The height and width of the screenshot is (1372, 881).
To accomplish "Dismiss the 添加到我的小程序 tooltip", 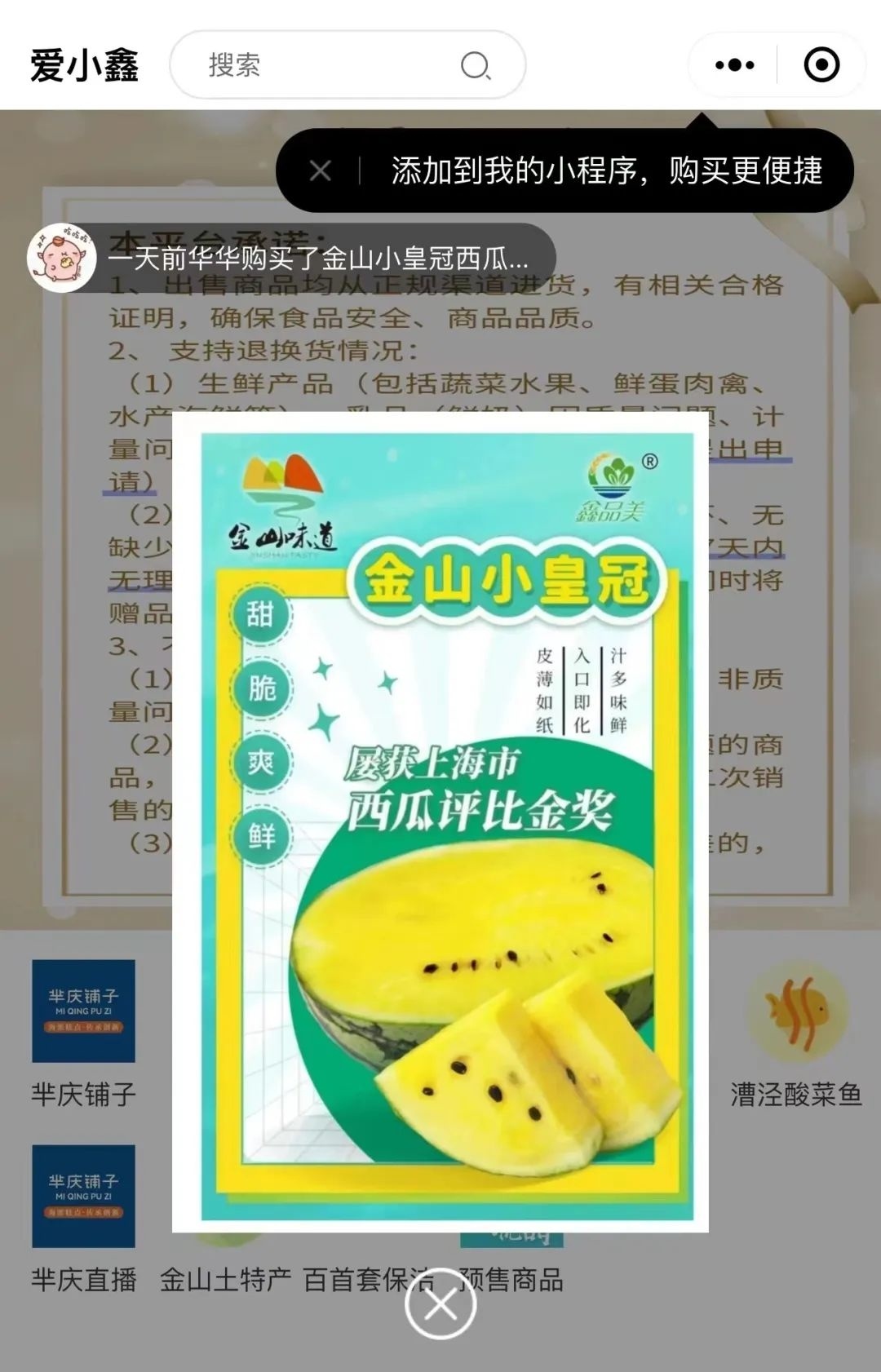I will 321,170.
